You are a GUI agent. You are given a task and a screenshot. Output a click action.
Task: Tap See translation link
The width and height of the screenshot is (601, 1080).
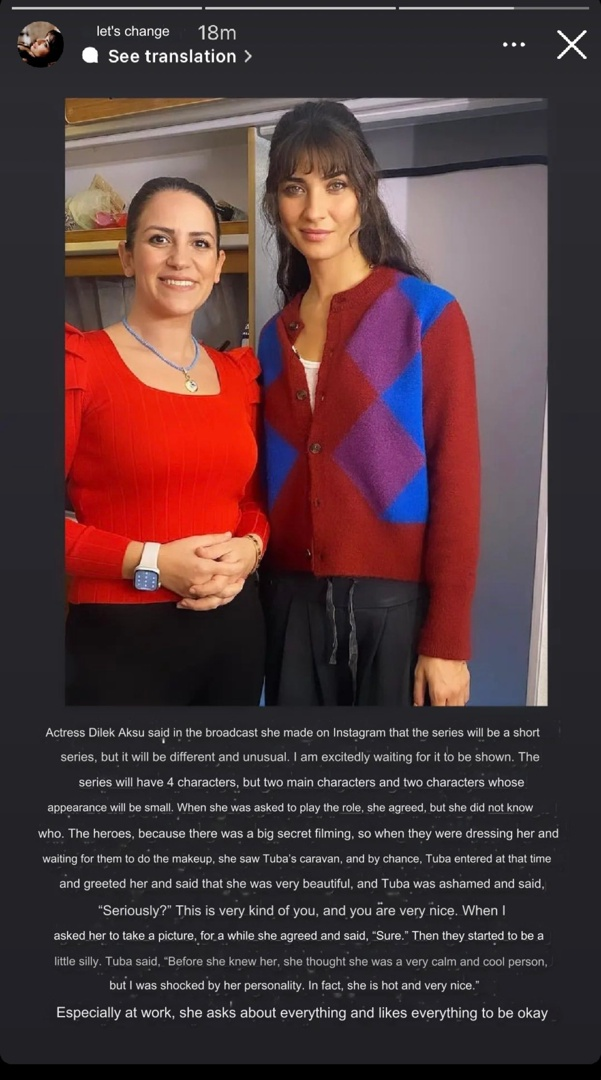pos(171,57)
